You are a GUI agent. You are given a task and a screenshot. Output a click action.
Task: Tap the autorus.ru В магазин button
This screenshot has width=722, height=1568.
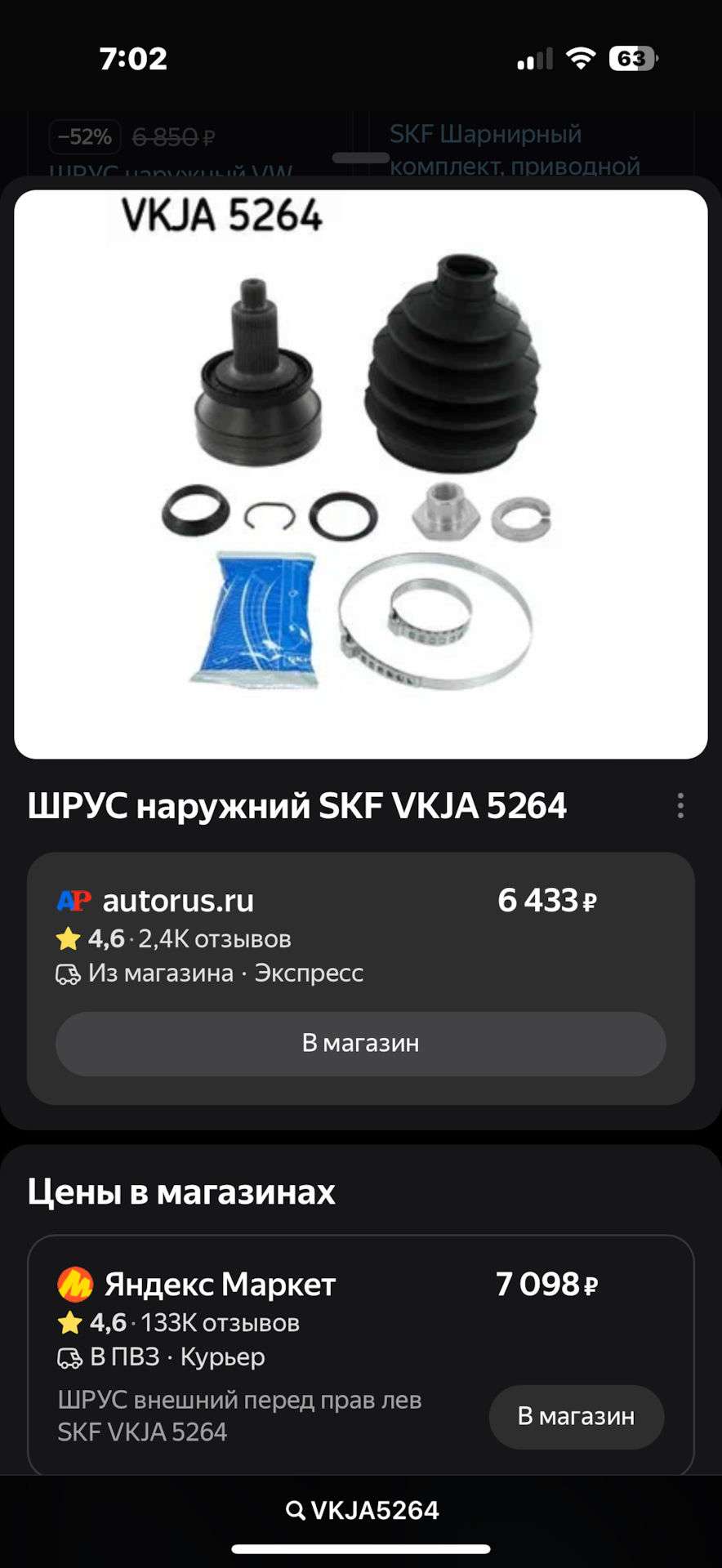click(360, 1044)
